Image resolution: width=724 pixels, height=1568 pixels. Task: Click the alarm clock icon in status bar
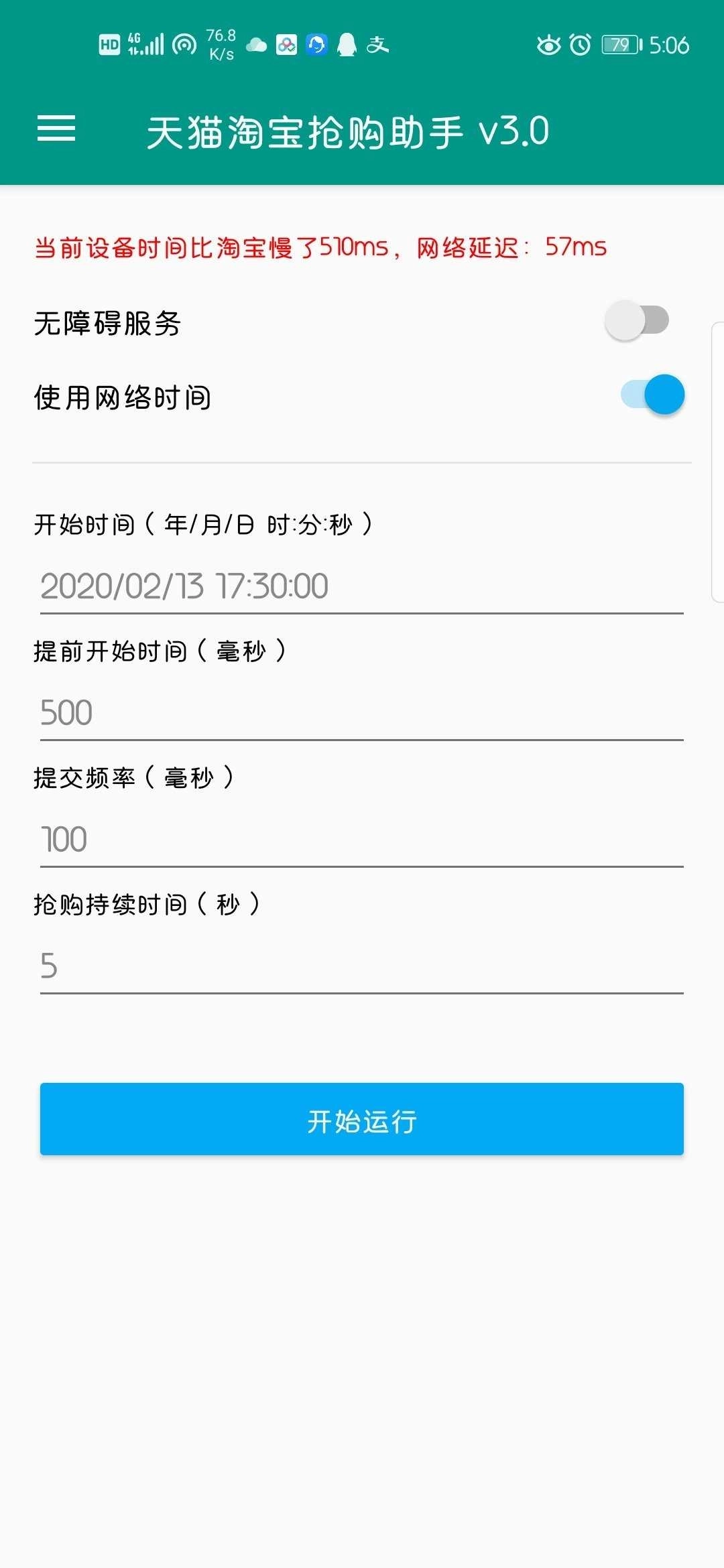[x=582, y=45]
